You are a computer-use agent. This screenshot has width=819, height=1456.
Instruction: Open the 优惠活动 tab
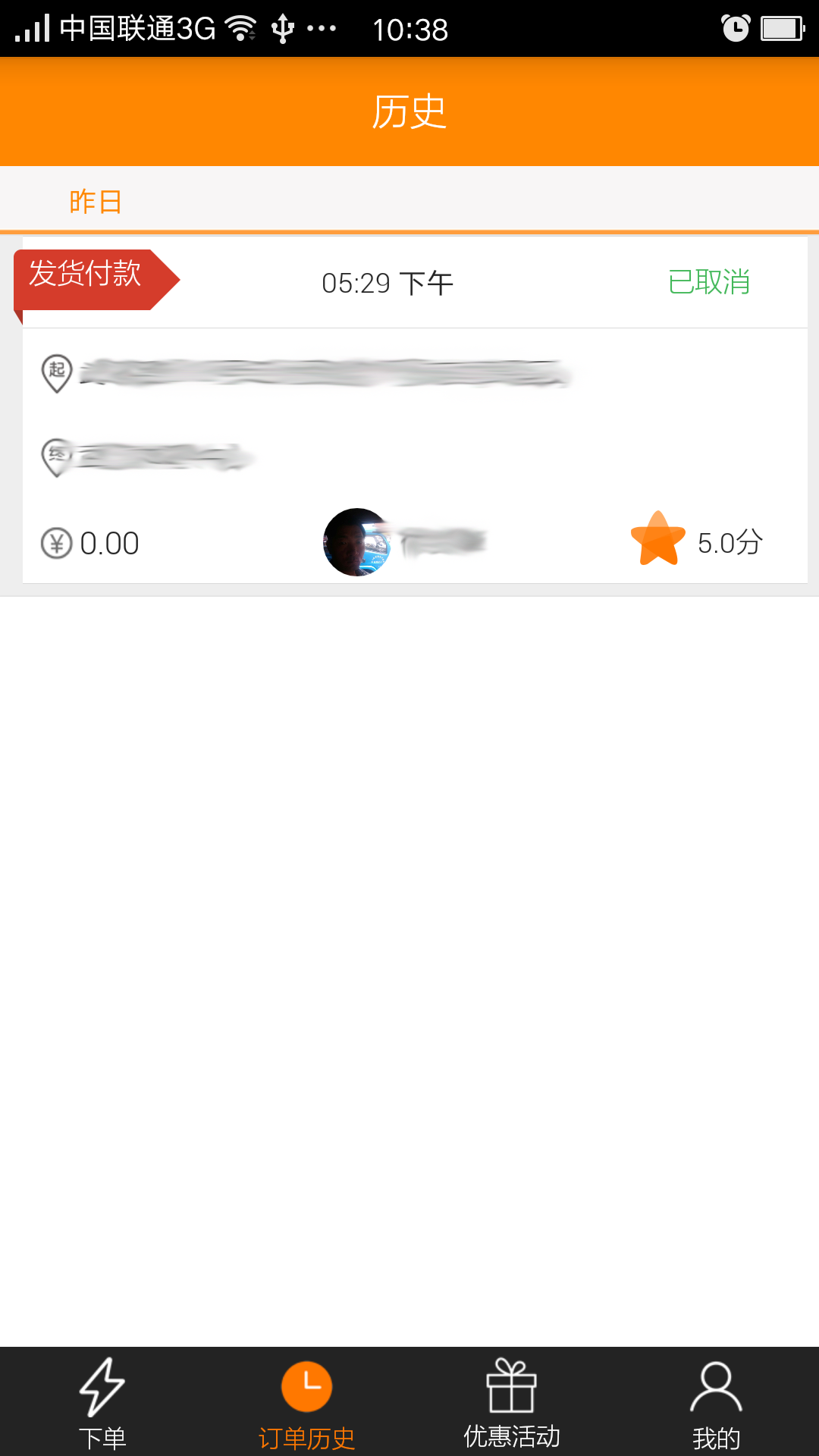pos(512,1403)
